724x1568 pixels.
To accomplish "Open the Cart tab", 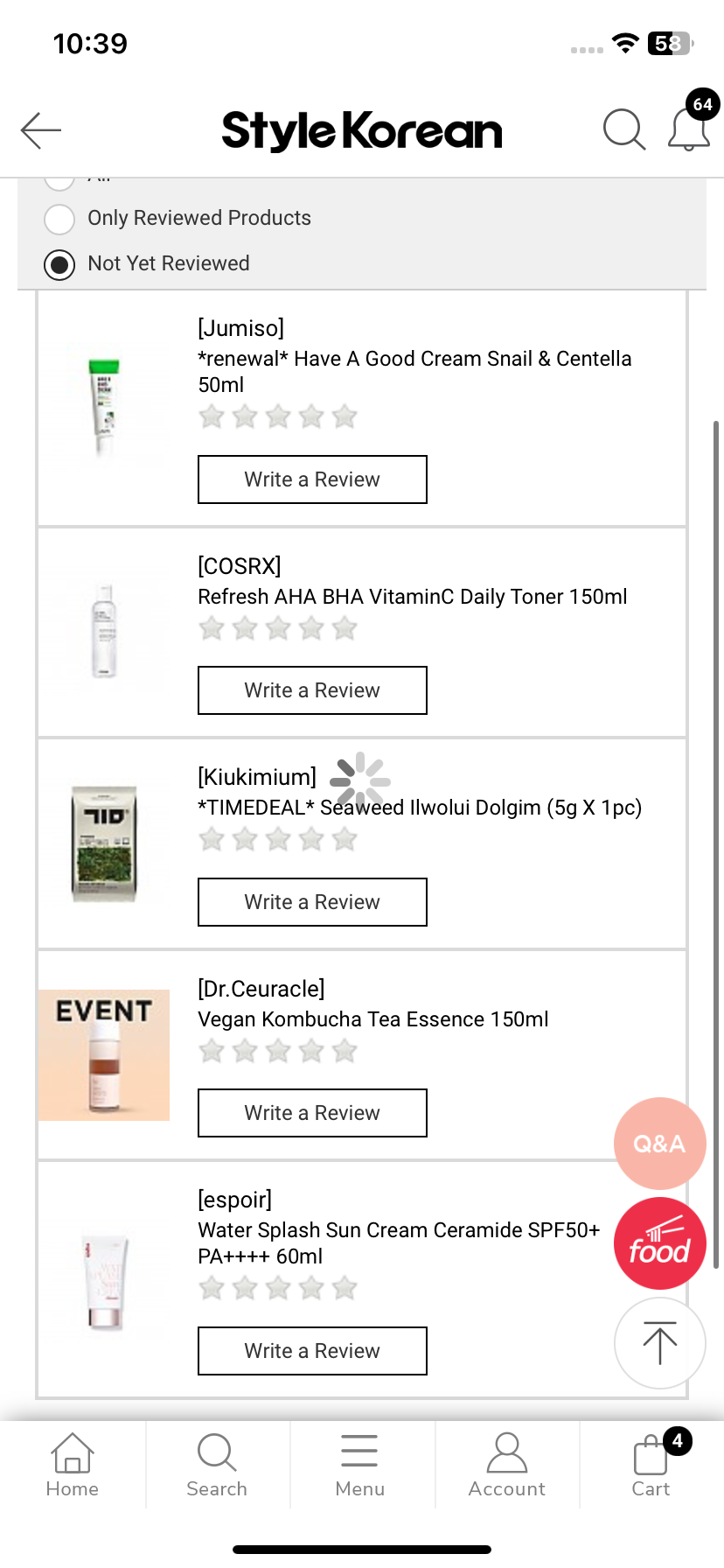I will tap(651, 1465).
